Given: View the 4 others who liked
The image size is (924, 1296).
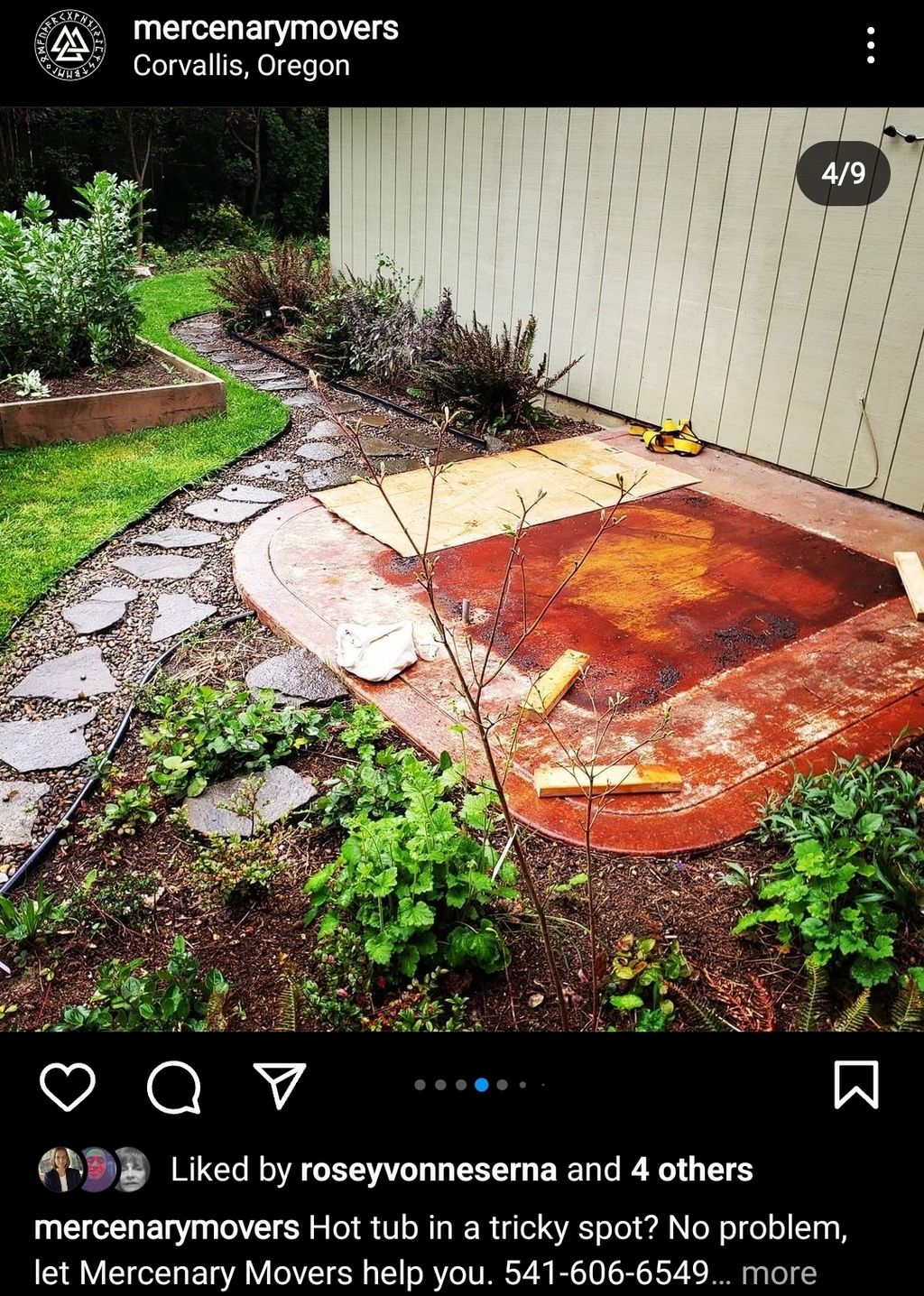Looking at the screenshot, I should [691, 1170].
